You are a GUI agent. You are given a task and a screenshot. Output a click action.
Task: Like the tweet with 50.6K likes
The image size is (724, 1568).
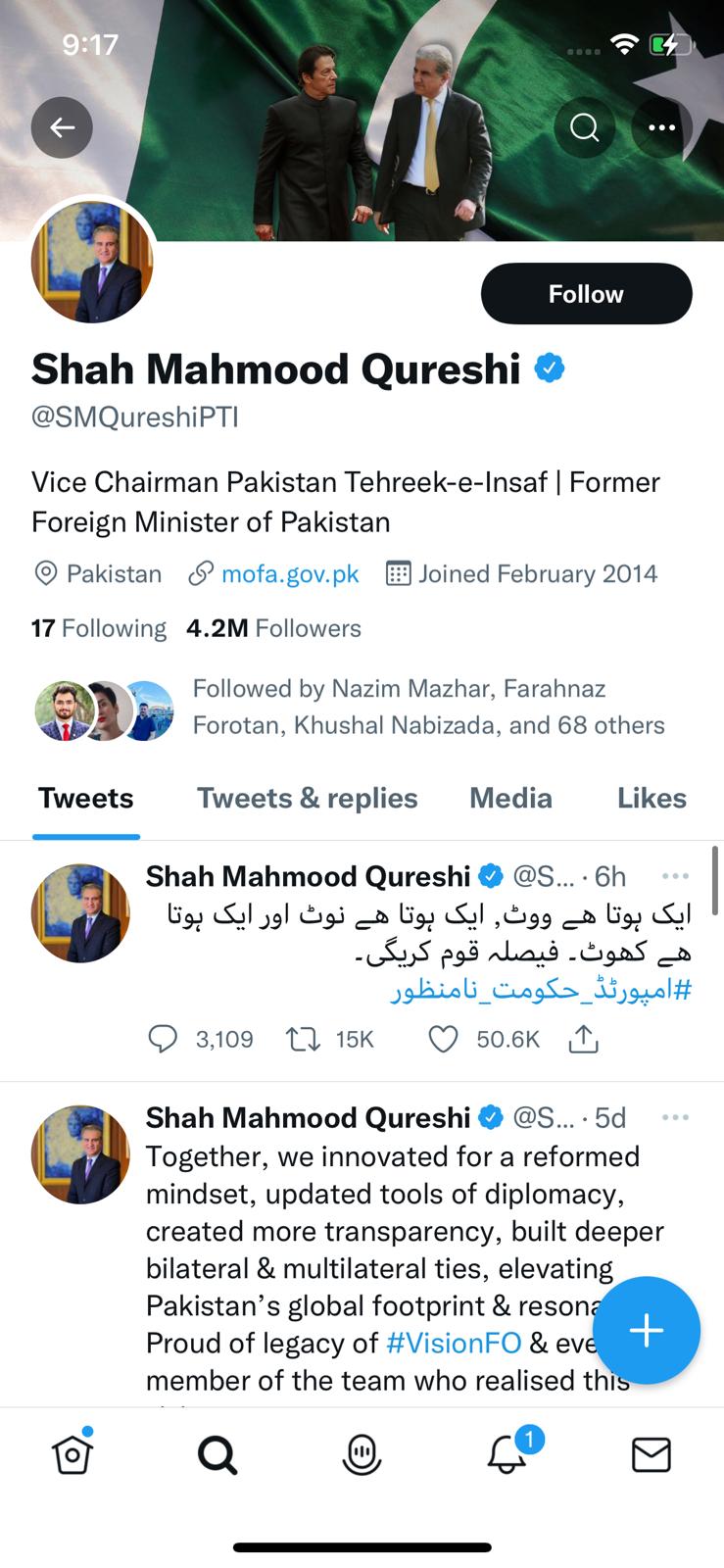pyautogui.click(x=443, y=1039)
